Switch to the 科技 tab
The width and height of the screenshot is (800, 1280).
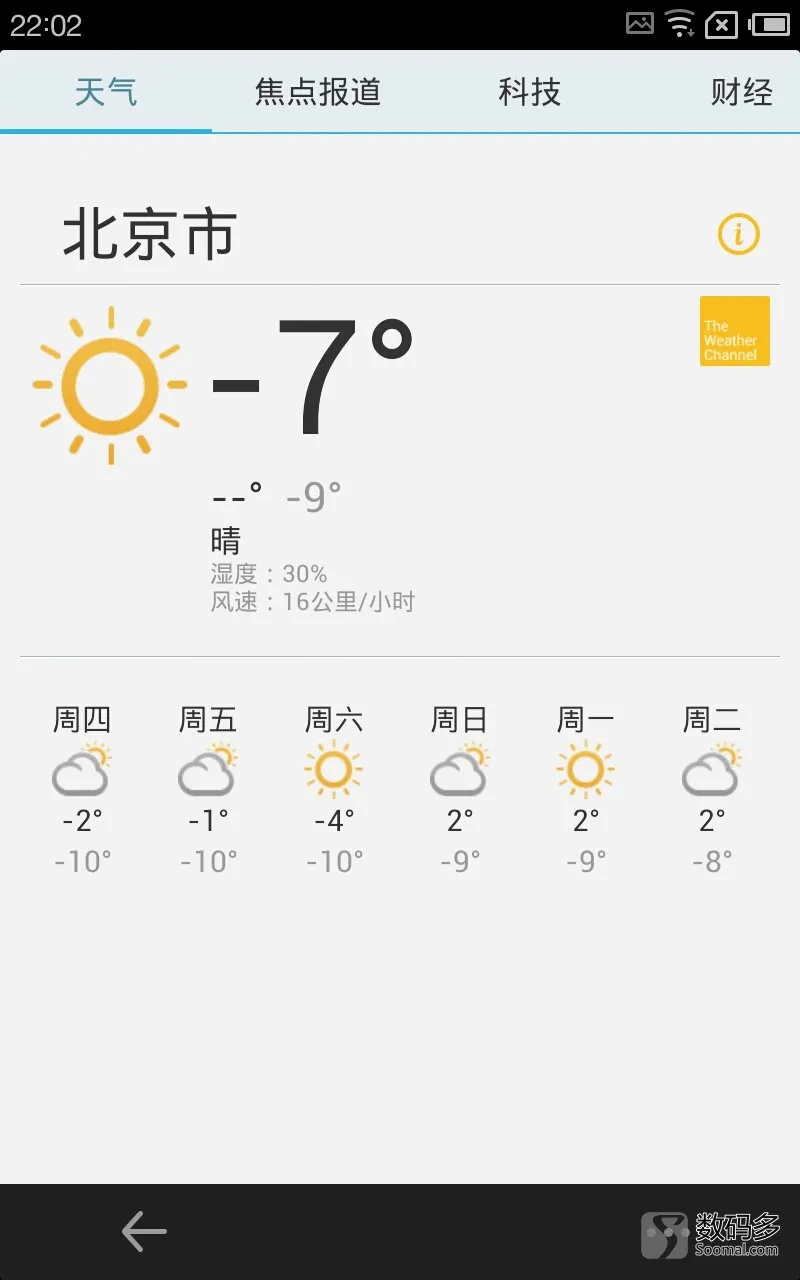pos(530,92)
